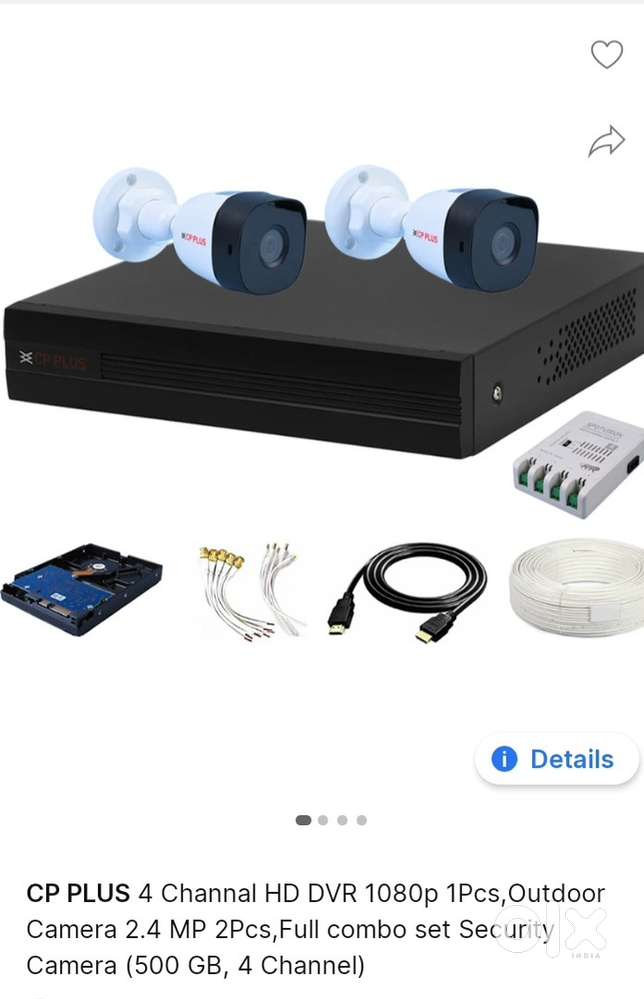
Task: Add product to wishlist with heart icon
Action: (x=606, y=55)
